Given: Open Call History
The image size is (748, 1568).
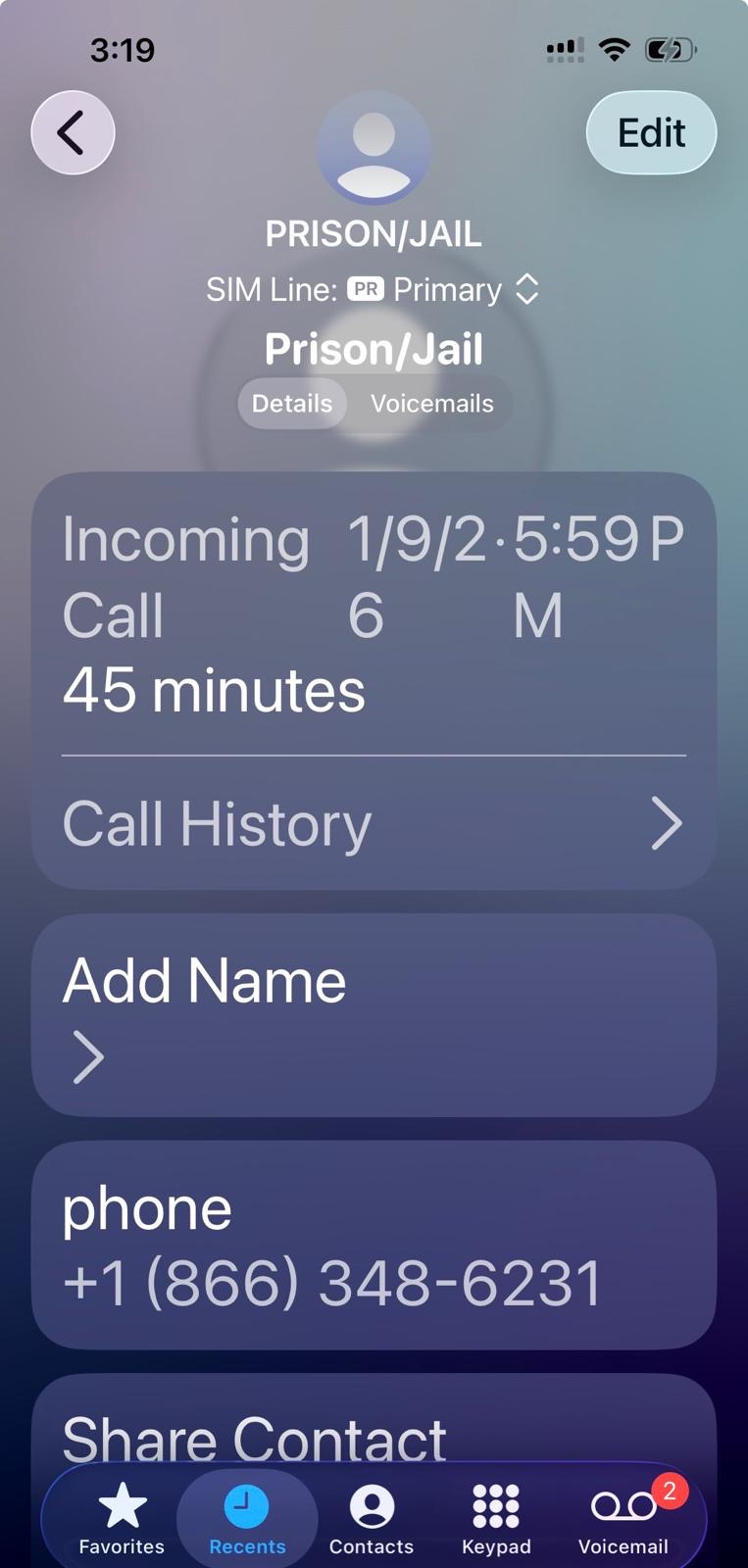Looking at the screenshot, I should click(x=373, y=824).
